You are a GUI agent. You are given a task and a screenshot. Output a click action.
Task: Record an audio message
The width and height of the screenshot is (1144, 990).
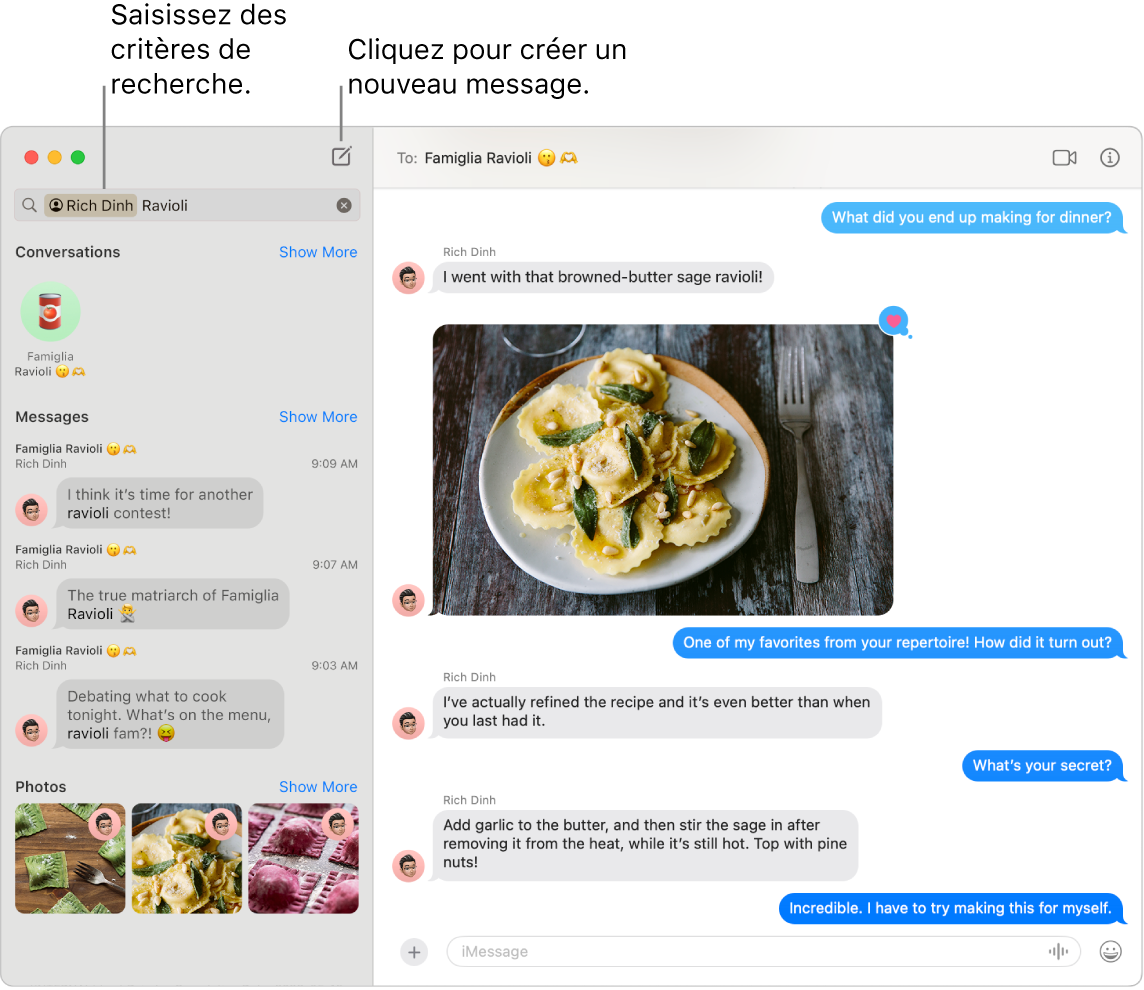click(x=1058, y=952)
